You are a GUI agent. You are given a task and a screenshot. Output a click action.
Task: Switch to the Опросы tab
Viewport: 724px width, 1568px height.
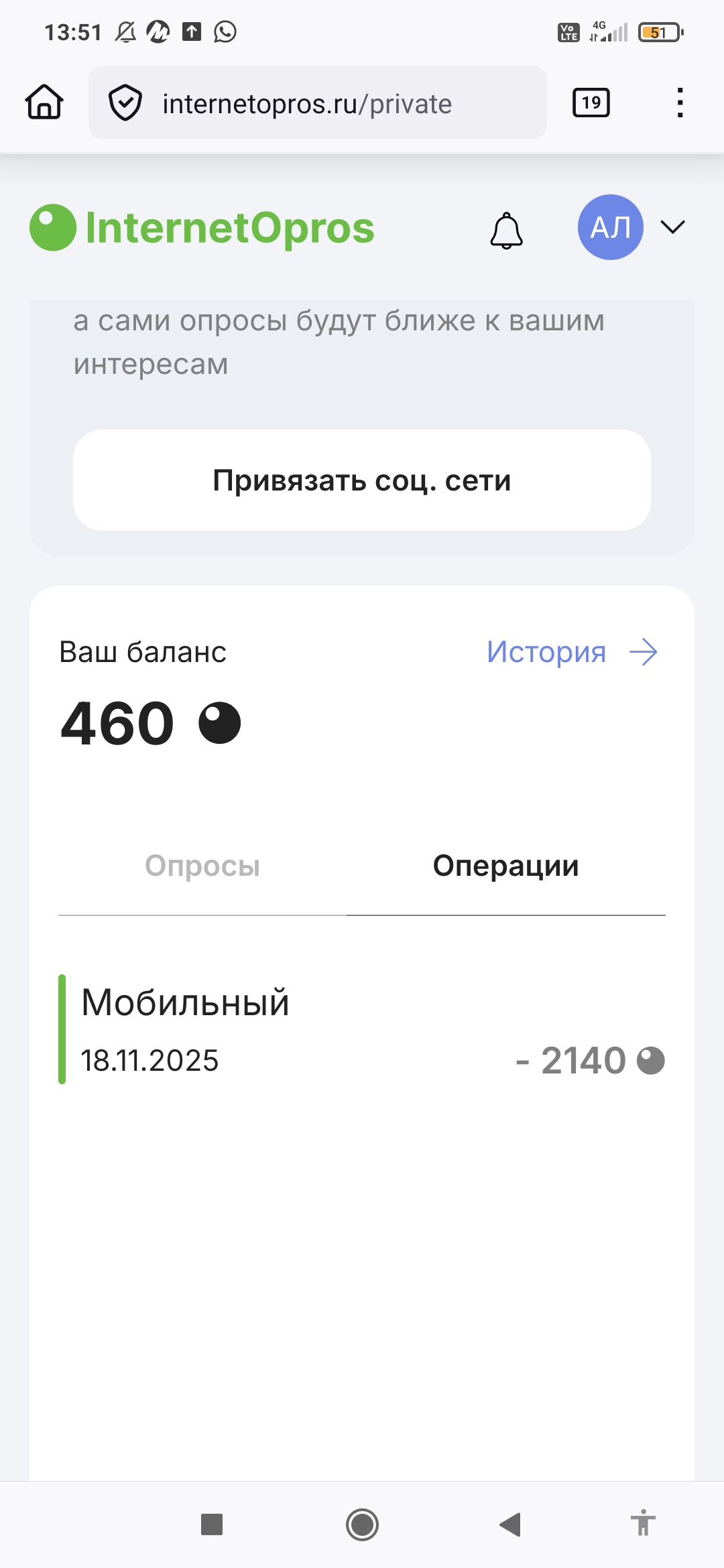(202, 866)
